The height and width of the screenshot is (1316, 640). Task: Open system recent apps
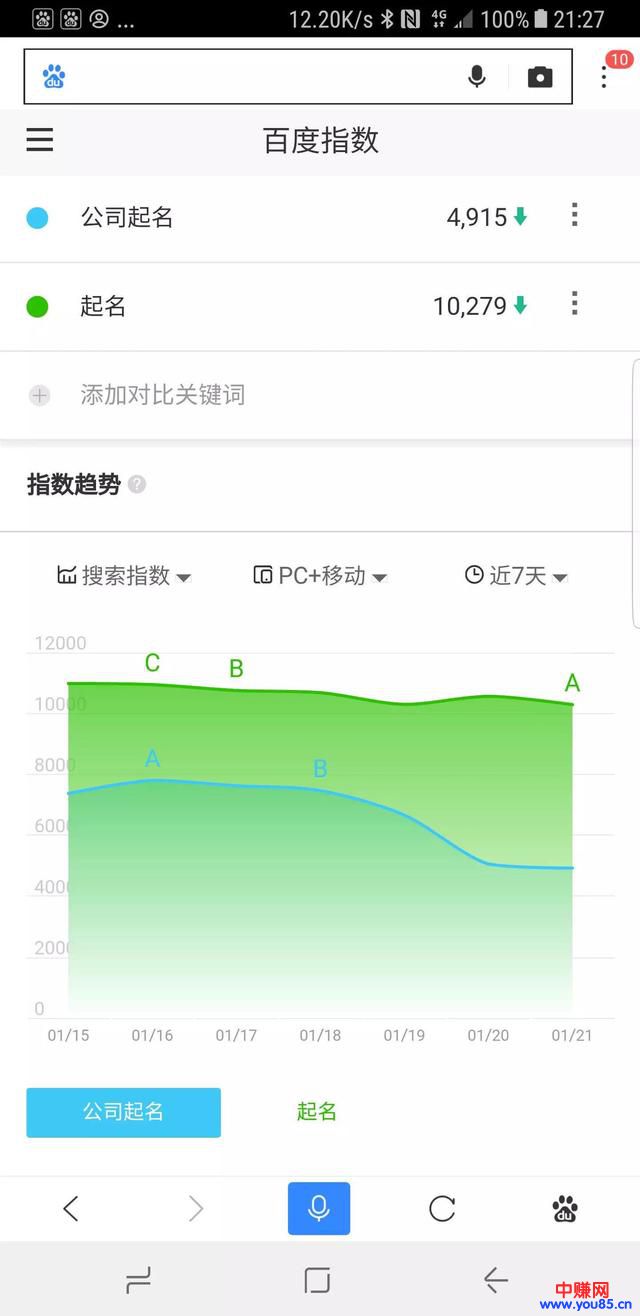coord(138,1279)
